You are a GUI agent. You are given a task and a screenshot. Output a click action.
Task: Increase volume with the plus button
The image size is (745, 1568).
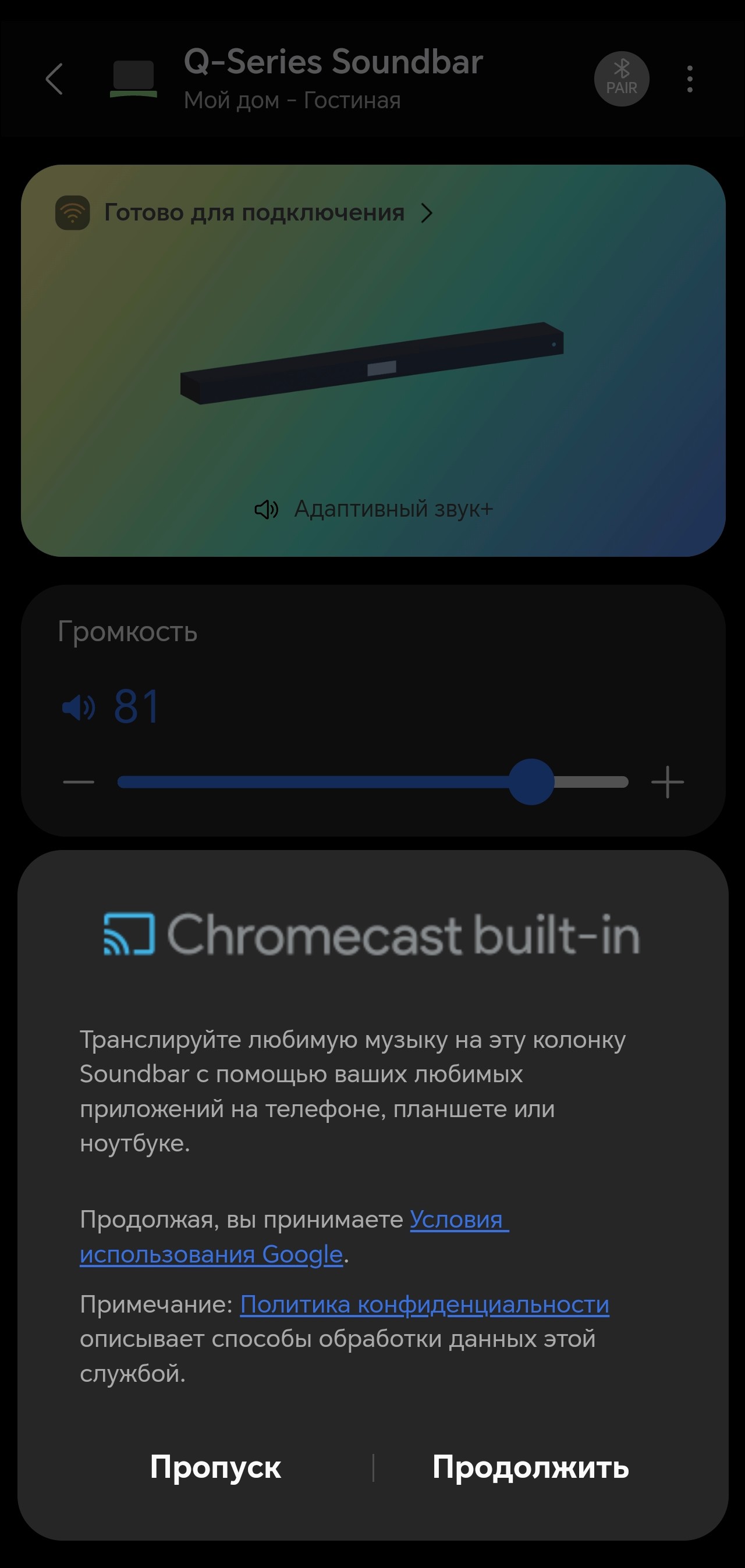point(668,782)
